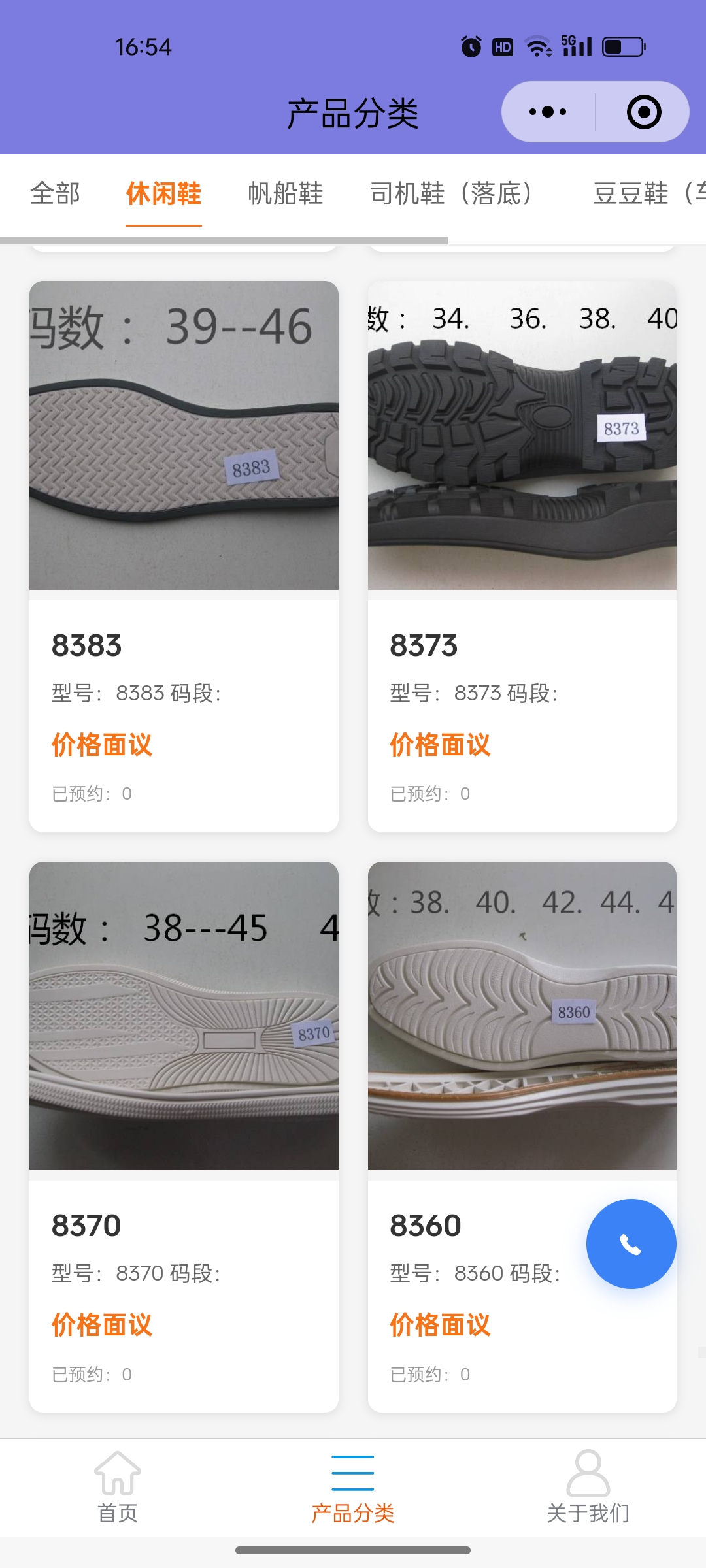Screen dimensions: 706x1568
Task: Switch to the 全部 category tab
Action: 56,193
